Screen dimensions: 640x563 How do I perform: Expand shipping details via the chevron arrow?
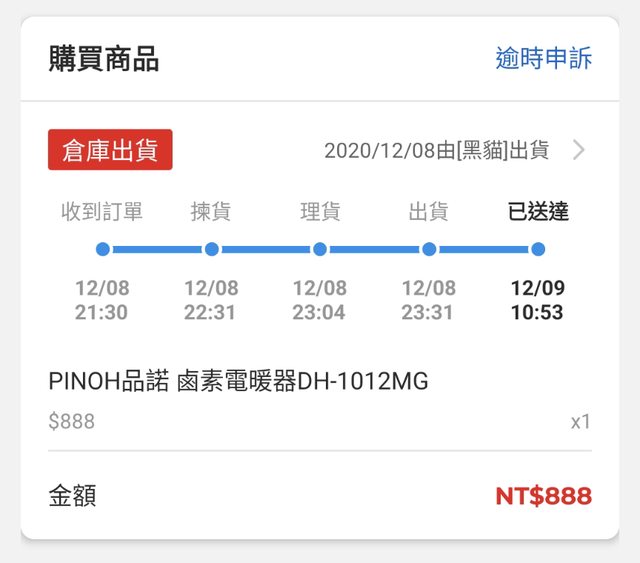coord(579,151)
